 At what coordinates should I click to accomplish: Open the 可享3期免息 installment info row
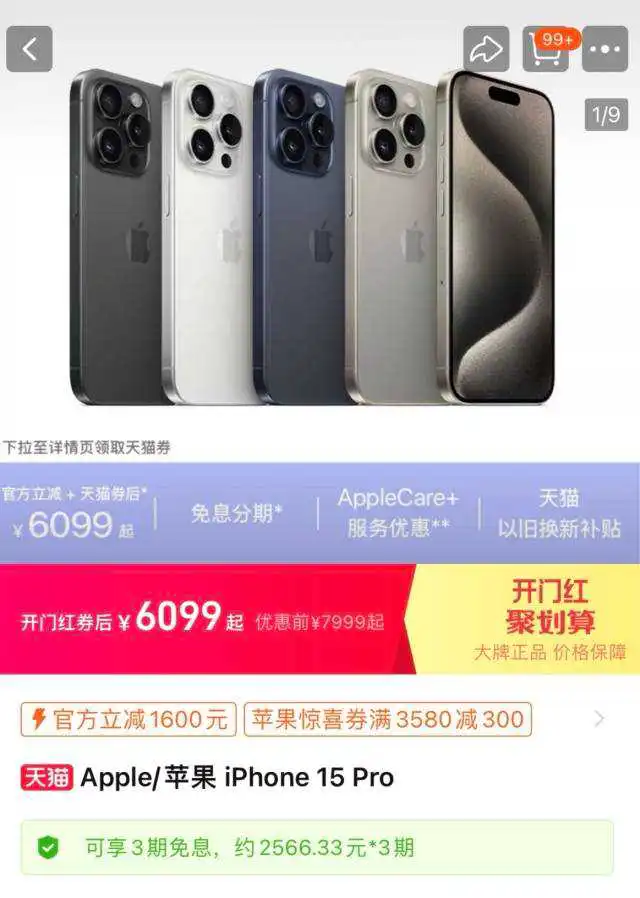point(318,848)
